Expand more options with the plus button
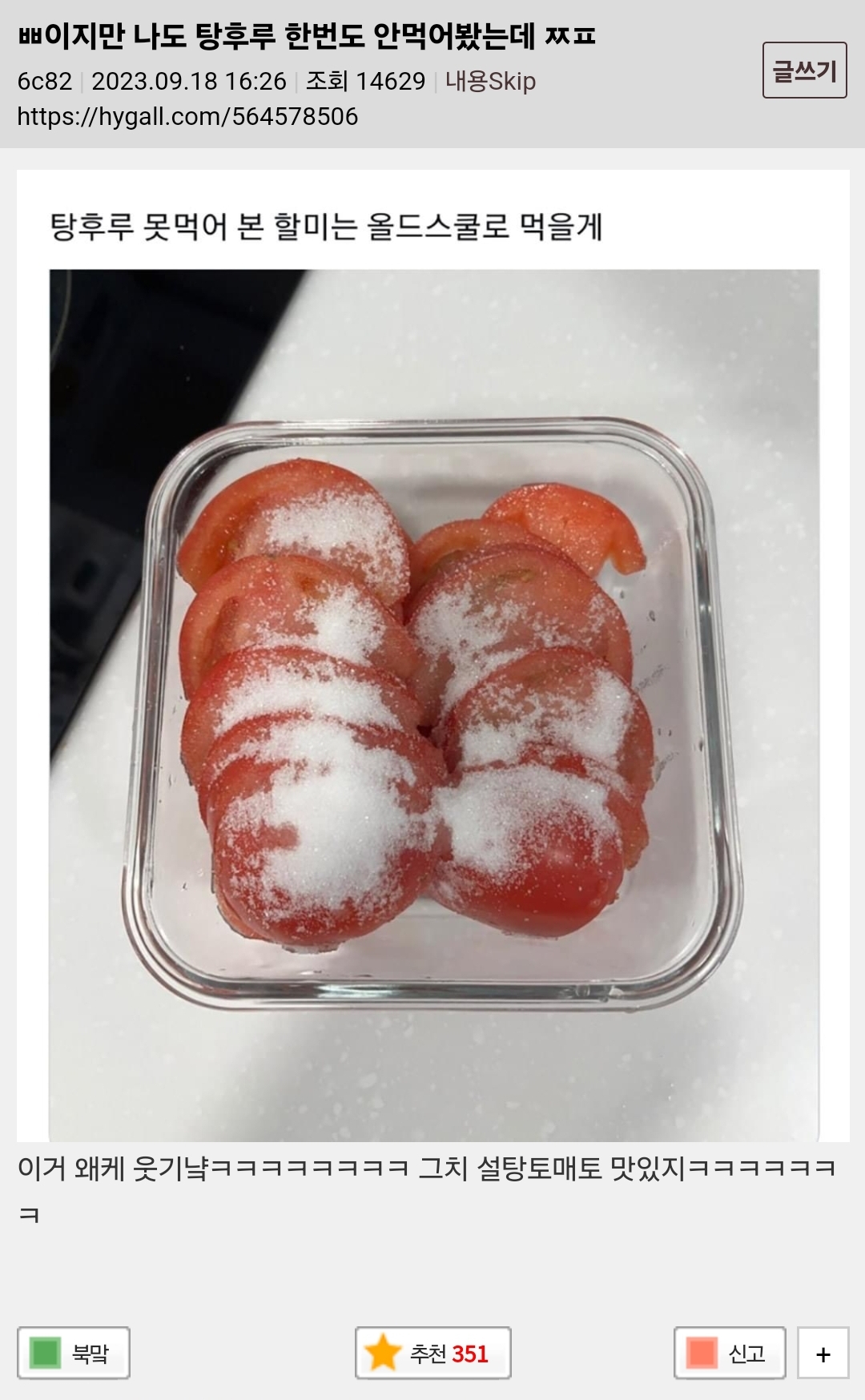Viewport: 865px width, 1400px height. [823, 1354]
